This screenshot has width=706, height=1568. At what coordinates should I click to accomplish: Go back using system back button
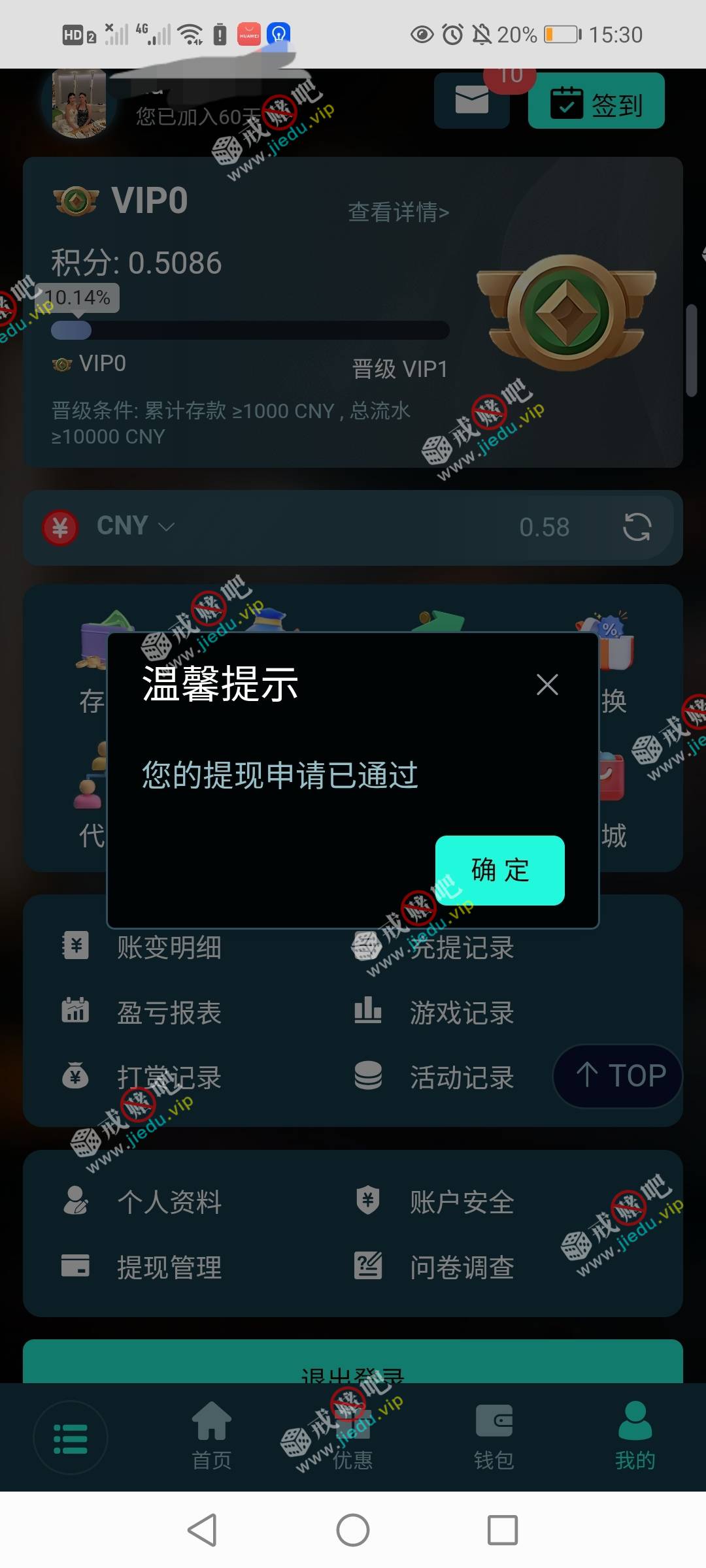tap(203, 1530)
